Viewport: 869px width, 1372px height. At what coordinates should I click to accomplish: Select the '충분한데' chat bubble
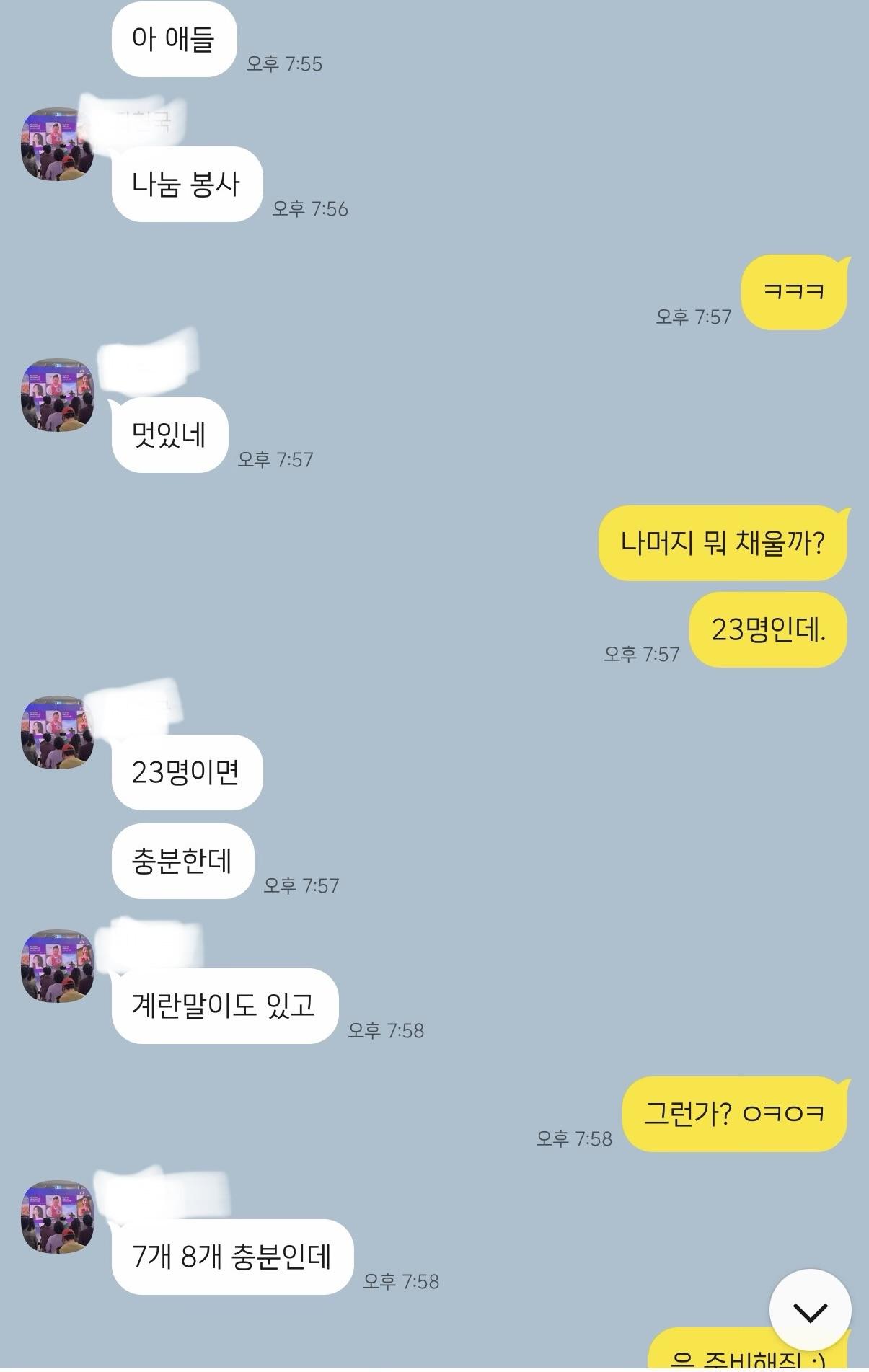point(181,859)
